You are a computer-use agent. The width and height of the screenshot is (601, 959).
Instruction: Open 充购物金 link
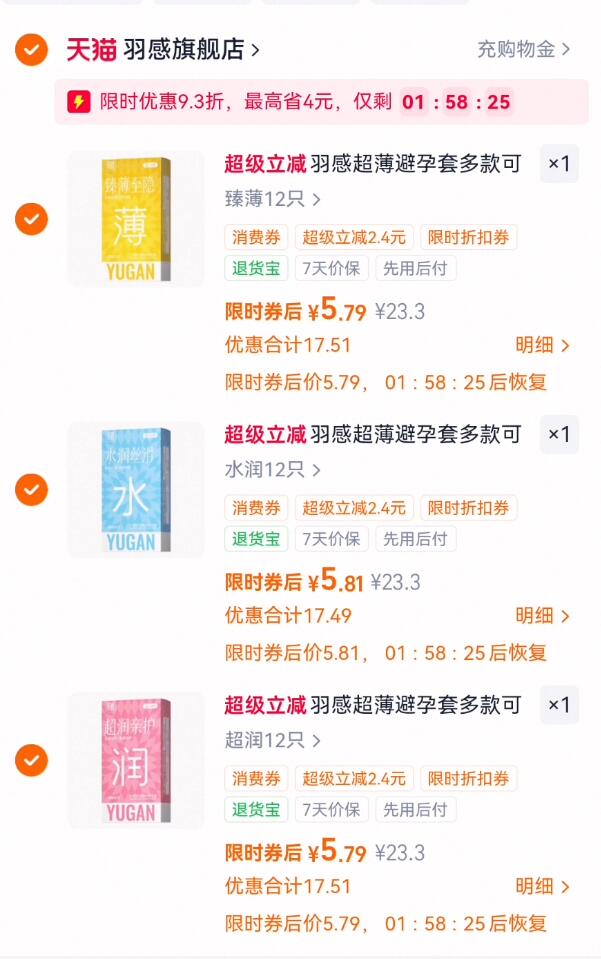click(523, 49)
